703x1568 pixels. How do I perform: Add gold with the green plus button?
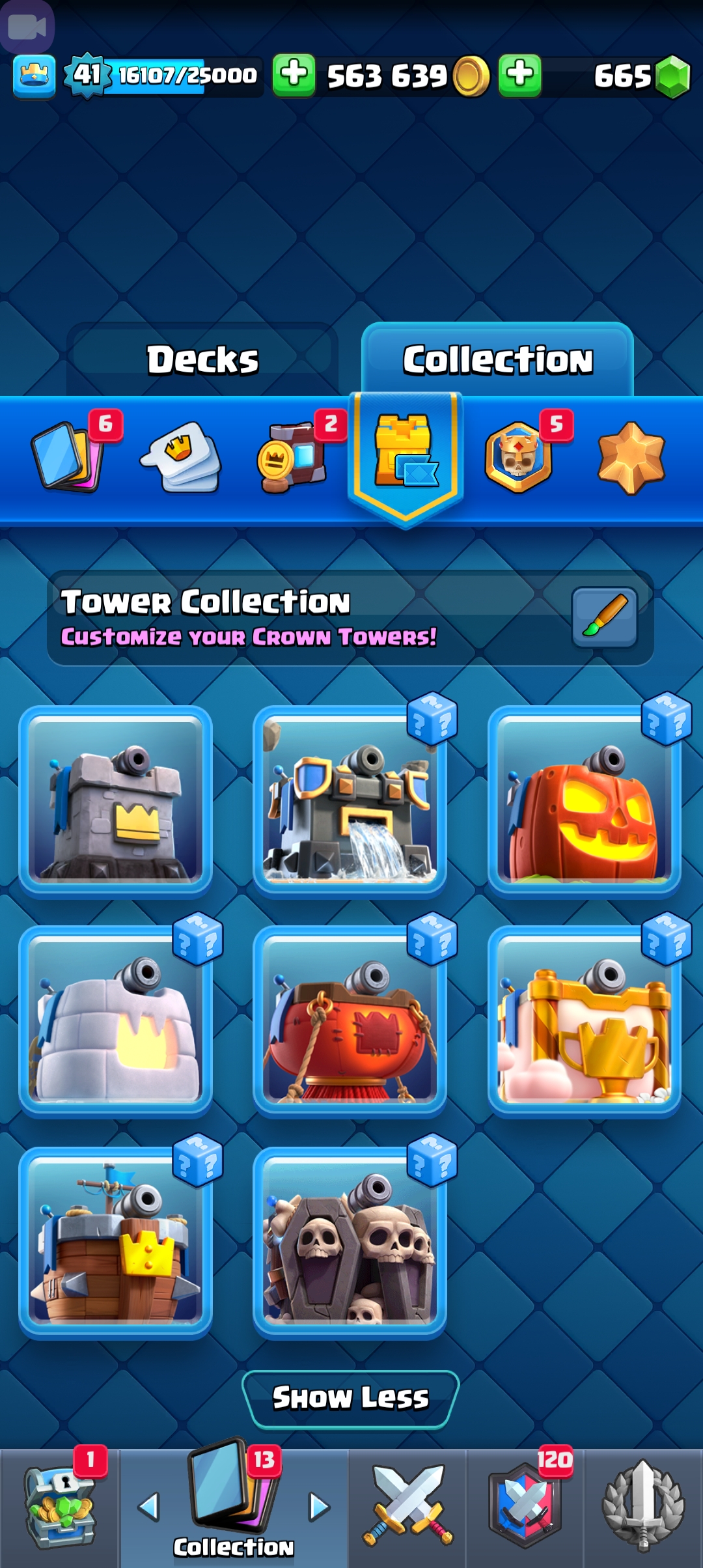pyautogui.click(x=294, y=76)
